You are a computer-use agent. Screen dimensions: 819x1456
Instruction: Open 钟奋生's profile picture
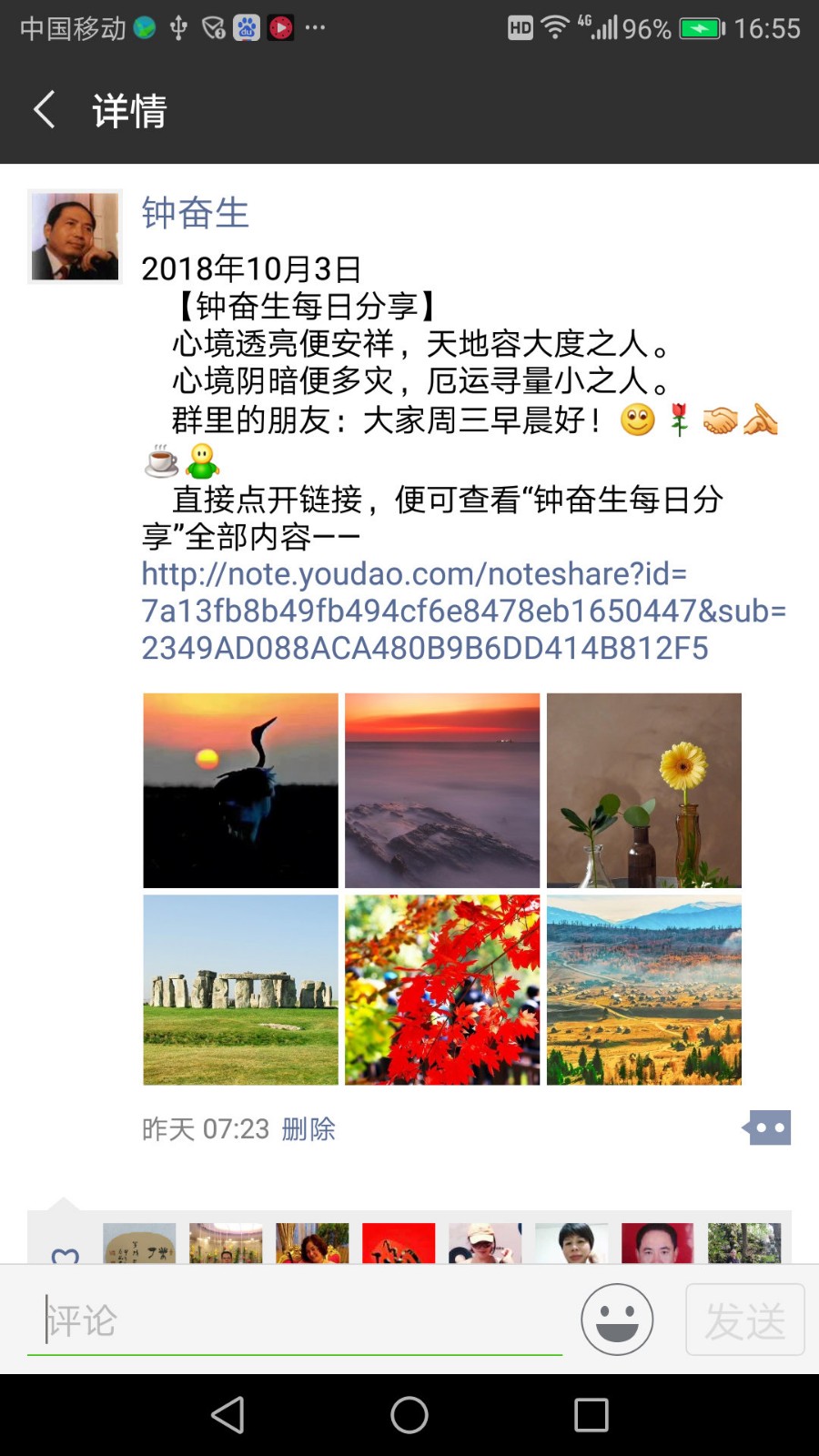75,237
